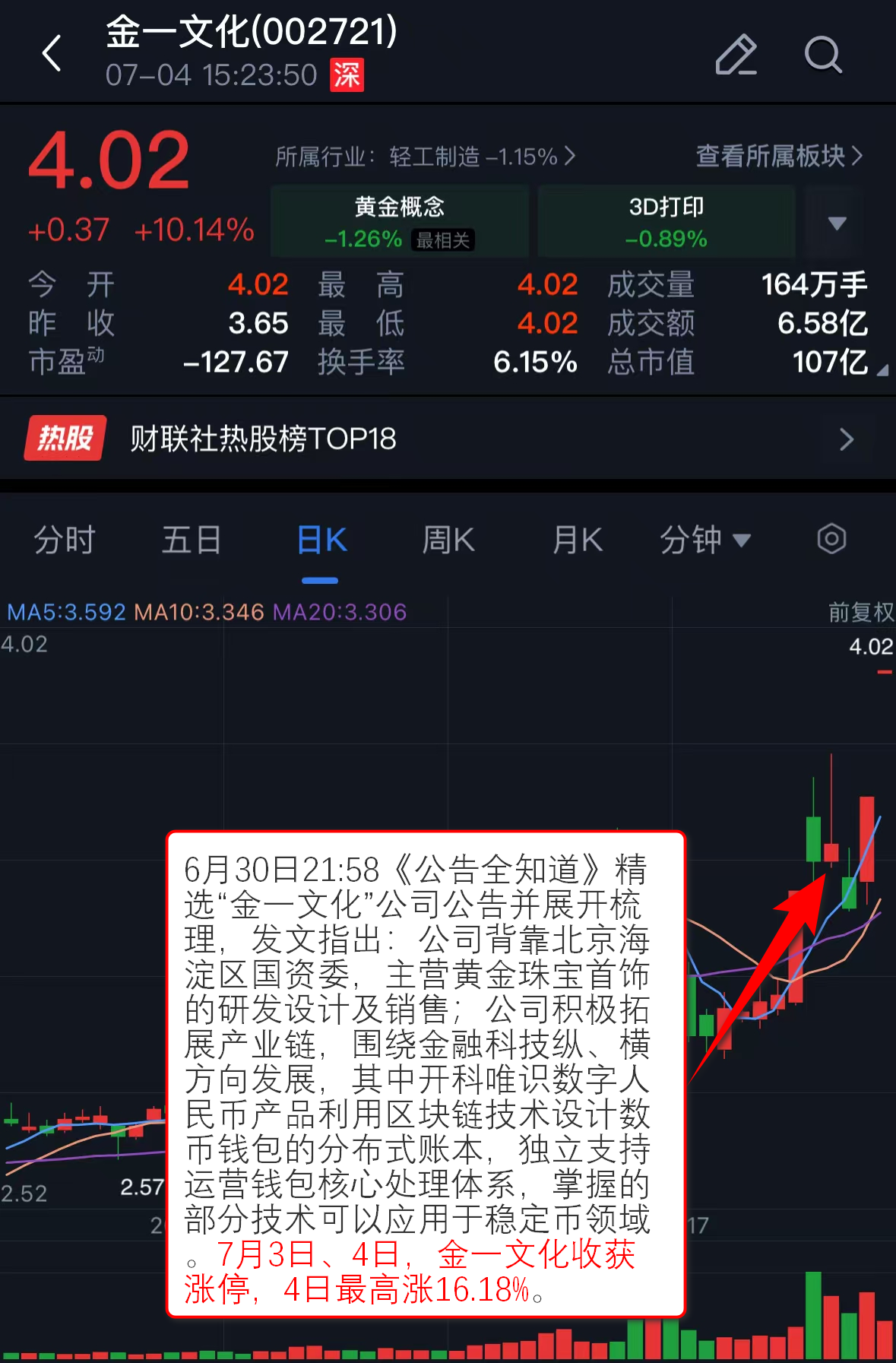
Task: Open the 分钟 interval dropdown
Action: click(x=704, y=540)
